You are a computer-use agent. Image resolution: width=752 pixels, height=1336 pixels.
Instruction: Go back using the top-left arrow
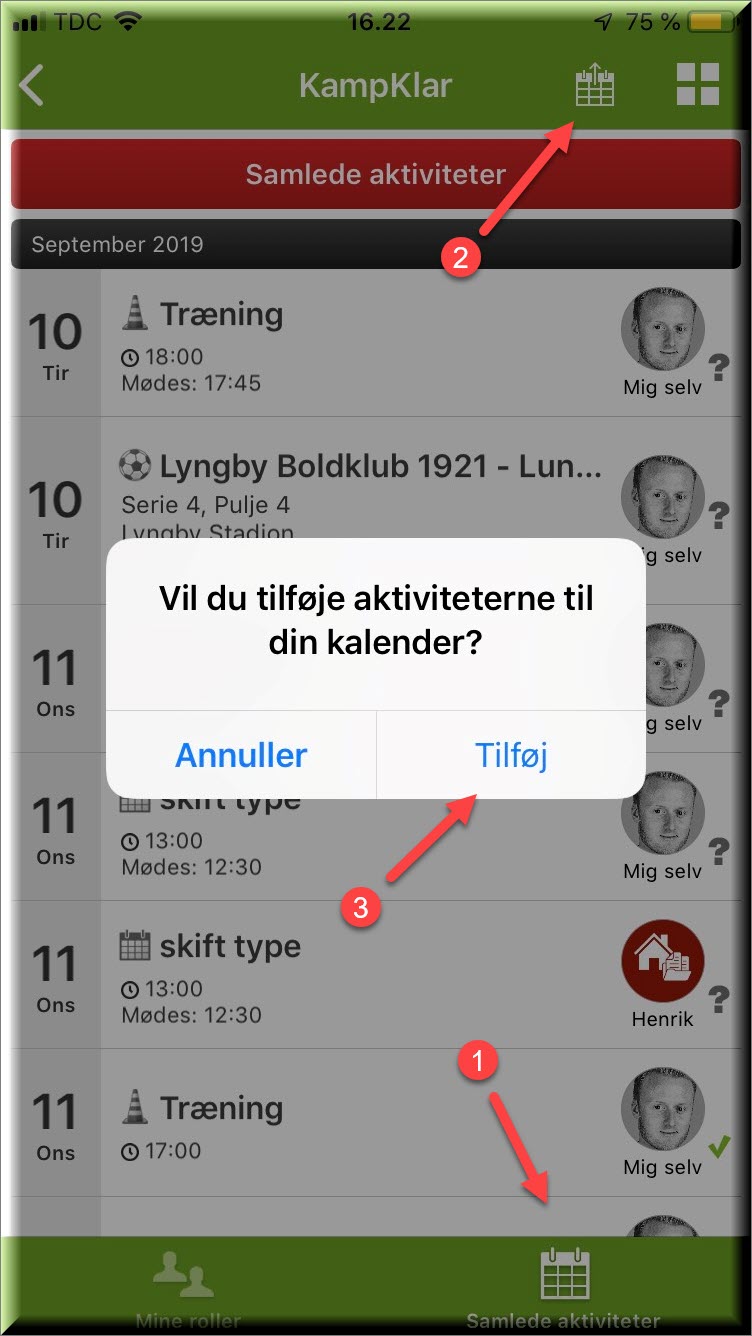[x=32, y=86]
